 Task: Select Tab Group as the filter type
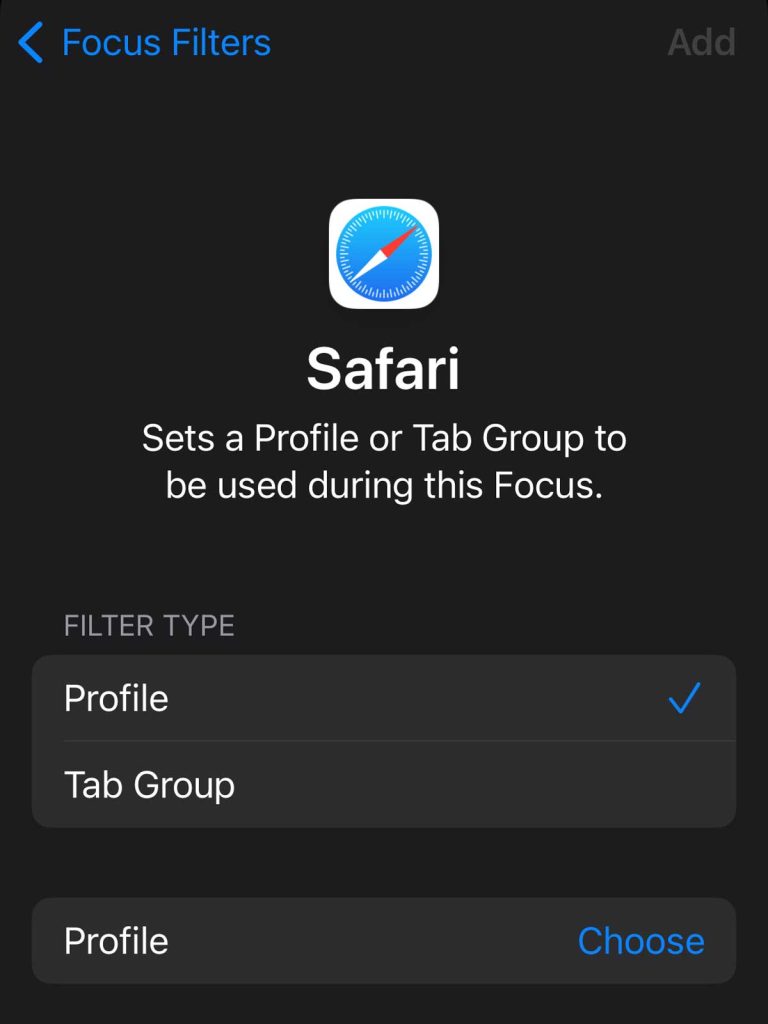click(383, 785)
